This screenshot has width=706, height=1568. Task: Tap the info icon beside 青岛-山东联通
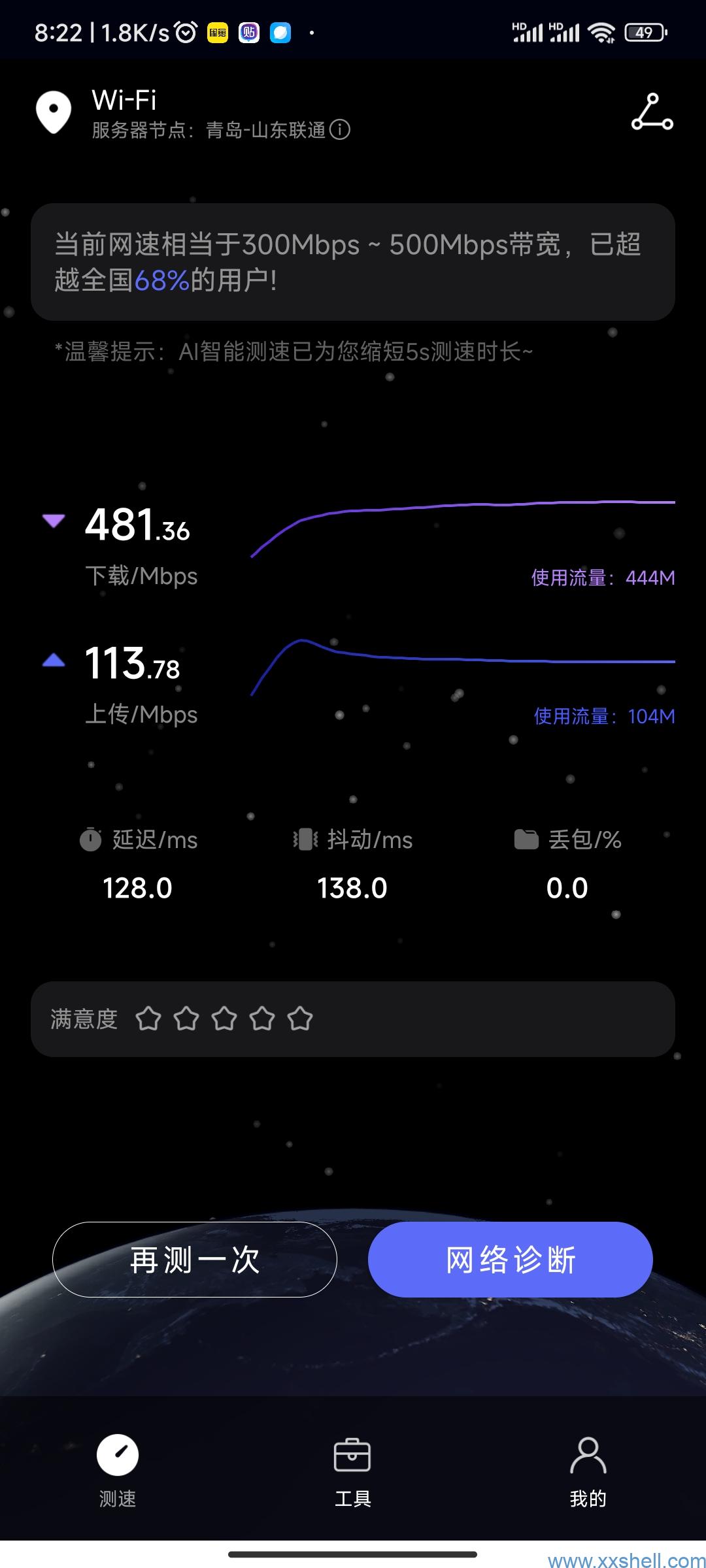coord(340,130)
